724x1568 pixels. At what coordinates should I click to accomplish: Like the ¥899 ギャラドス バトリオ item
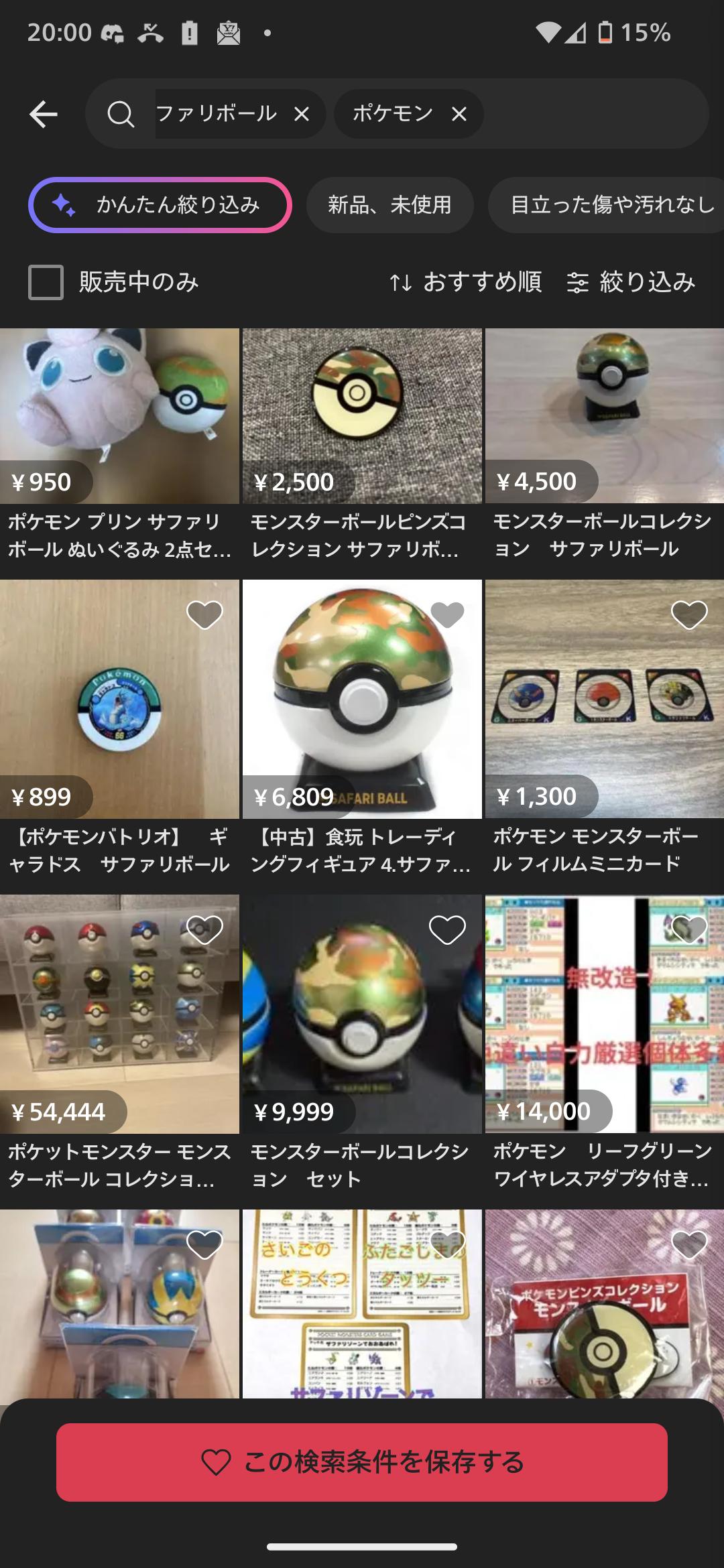click(204, 614)
